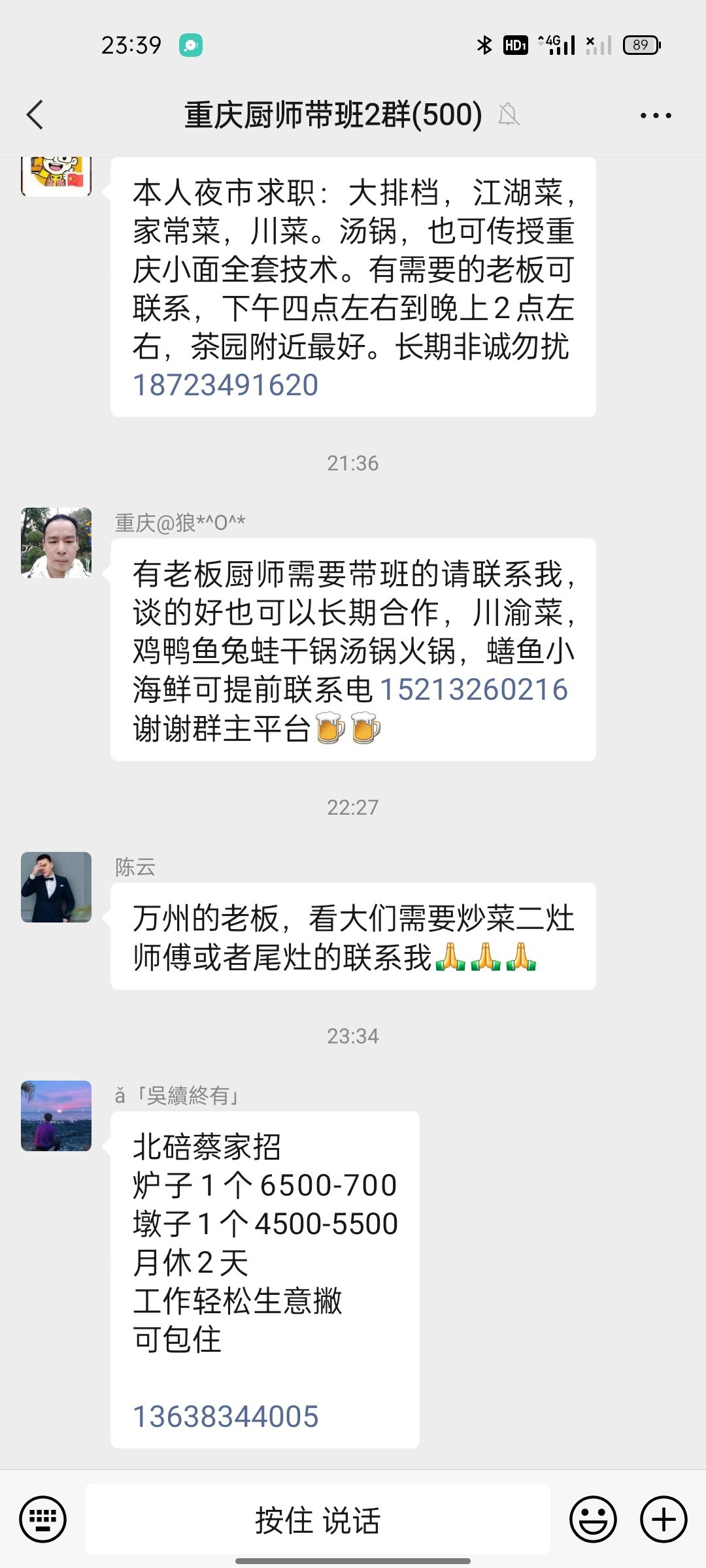Open 陈云's profile avatar
The height and width of the screenshot is (1568, 706).
click(x=56, y=887)
